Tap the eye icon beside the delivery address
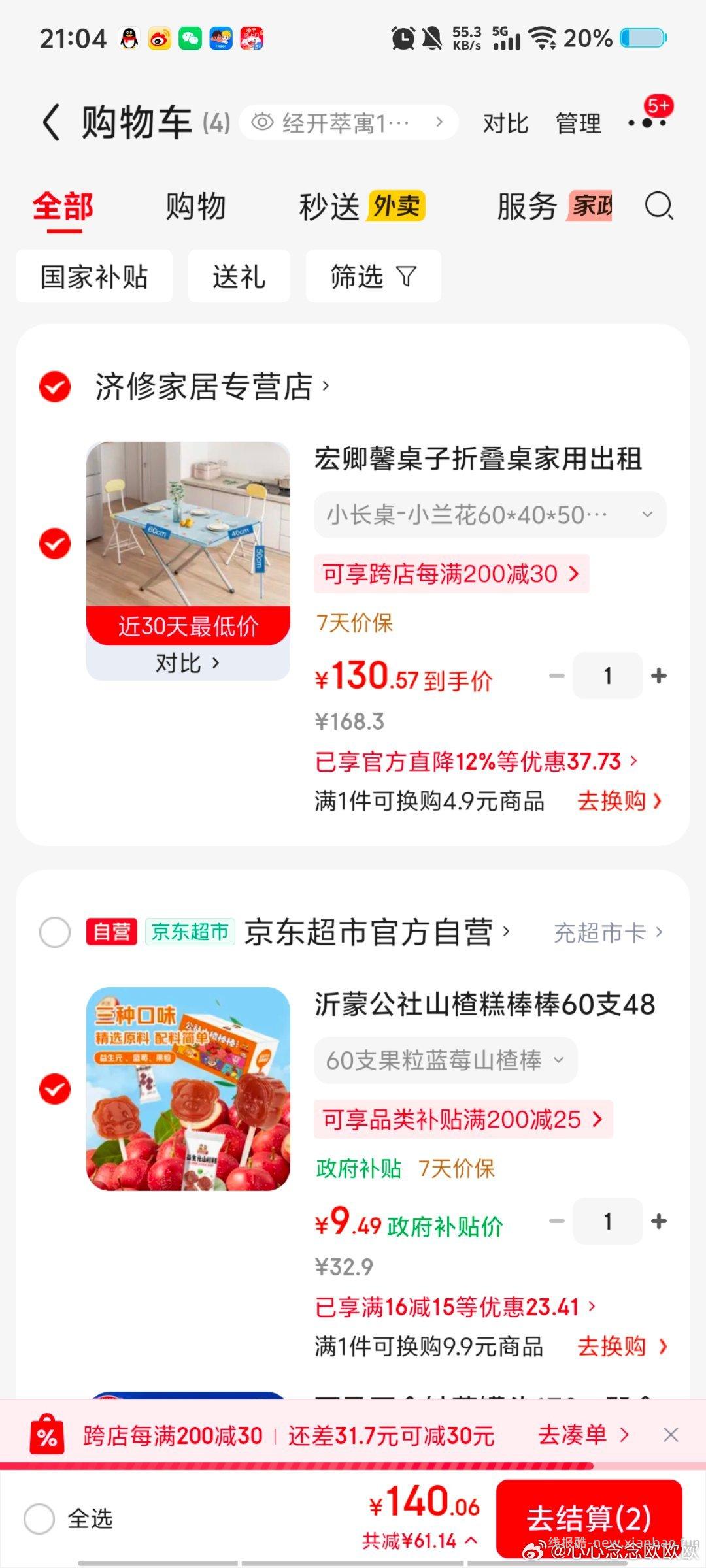The height and width of the screenshot is (1568, 706). click(264, 122)
